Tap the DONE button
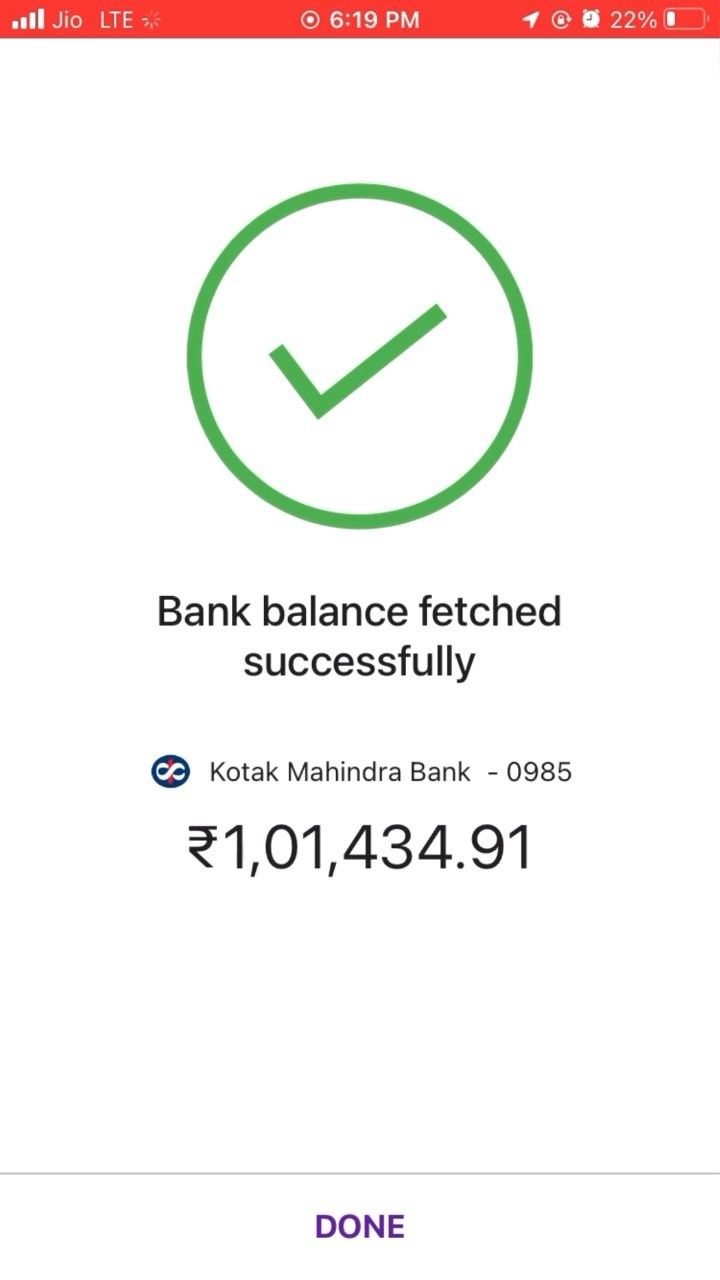720x1280 pixels. [x=360, y=1226]
